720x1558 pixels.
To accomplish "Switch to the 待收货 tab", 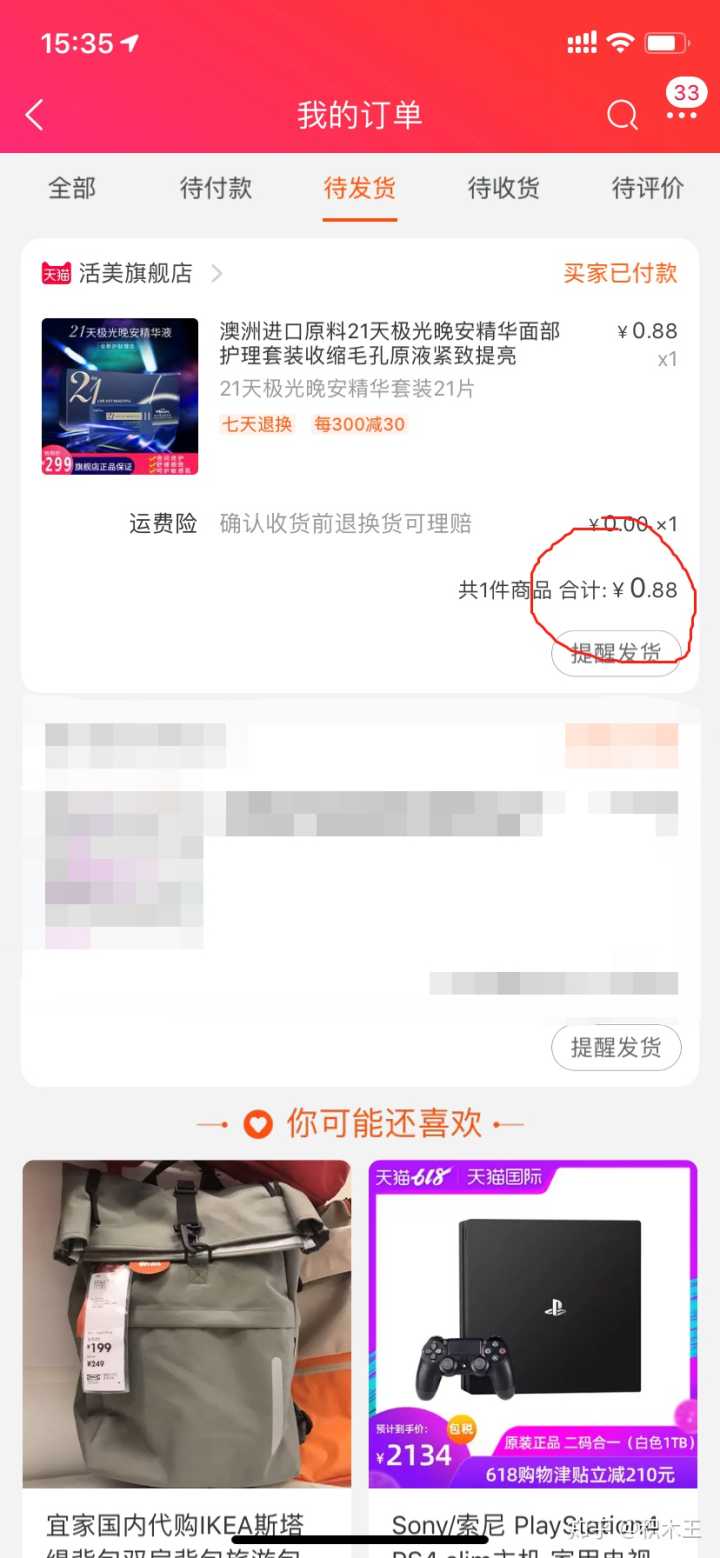I will (503, 188).
